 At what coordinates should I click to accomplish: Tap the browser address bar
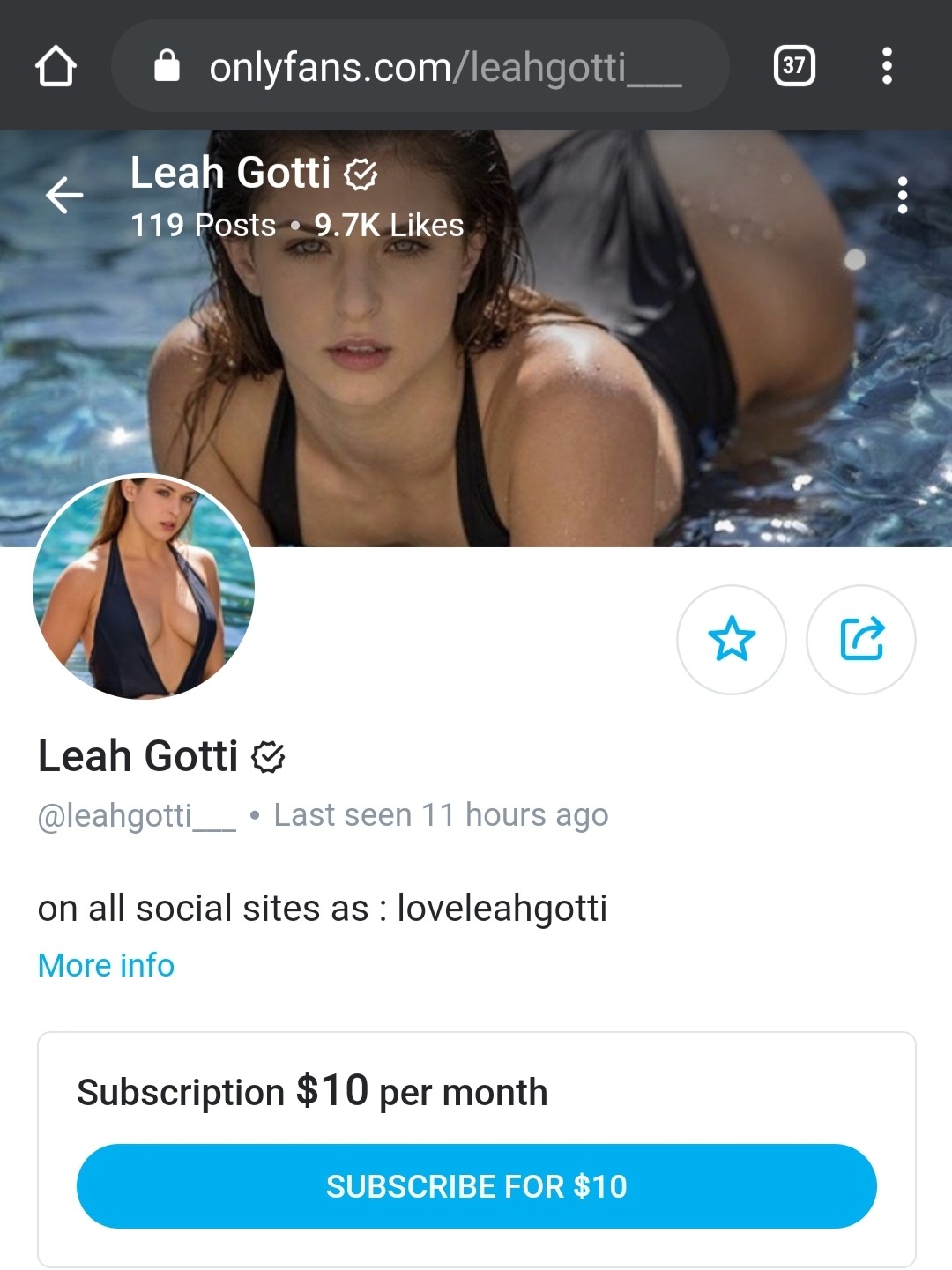tap(420, 66)
